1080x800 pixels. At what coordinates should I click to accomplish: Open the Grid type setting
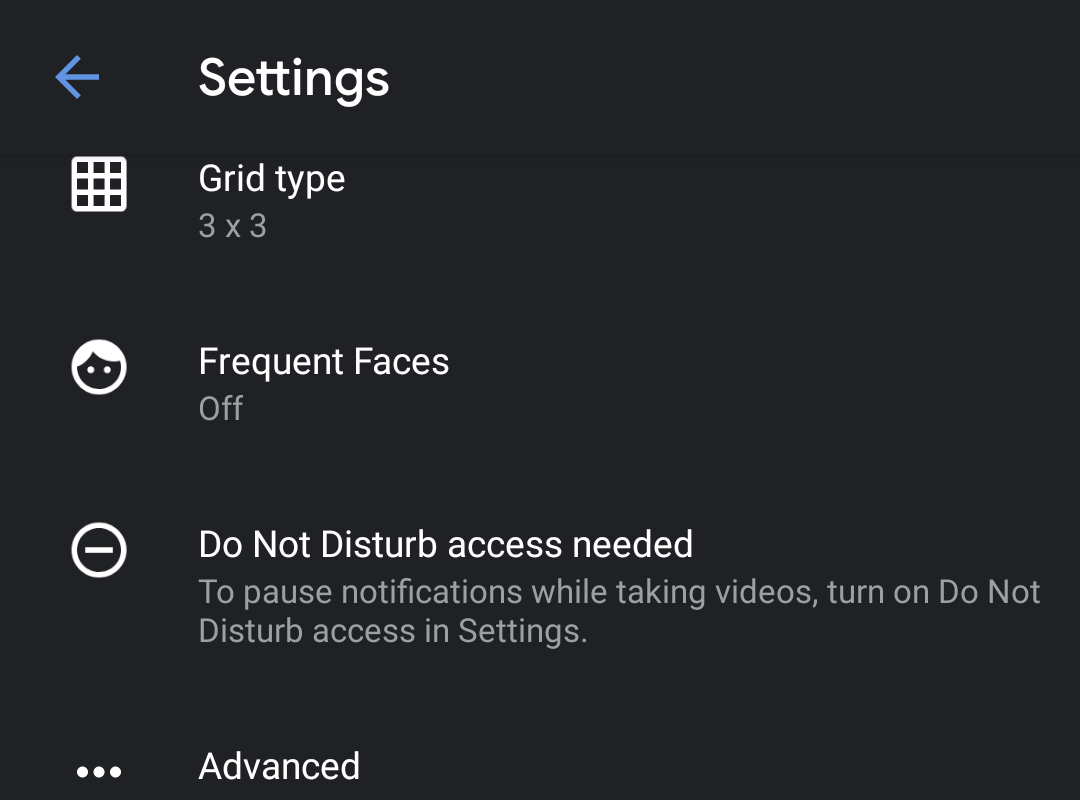coord(272,200)
